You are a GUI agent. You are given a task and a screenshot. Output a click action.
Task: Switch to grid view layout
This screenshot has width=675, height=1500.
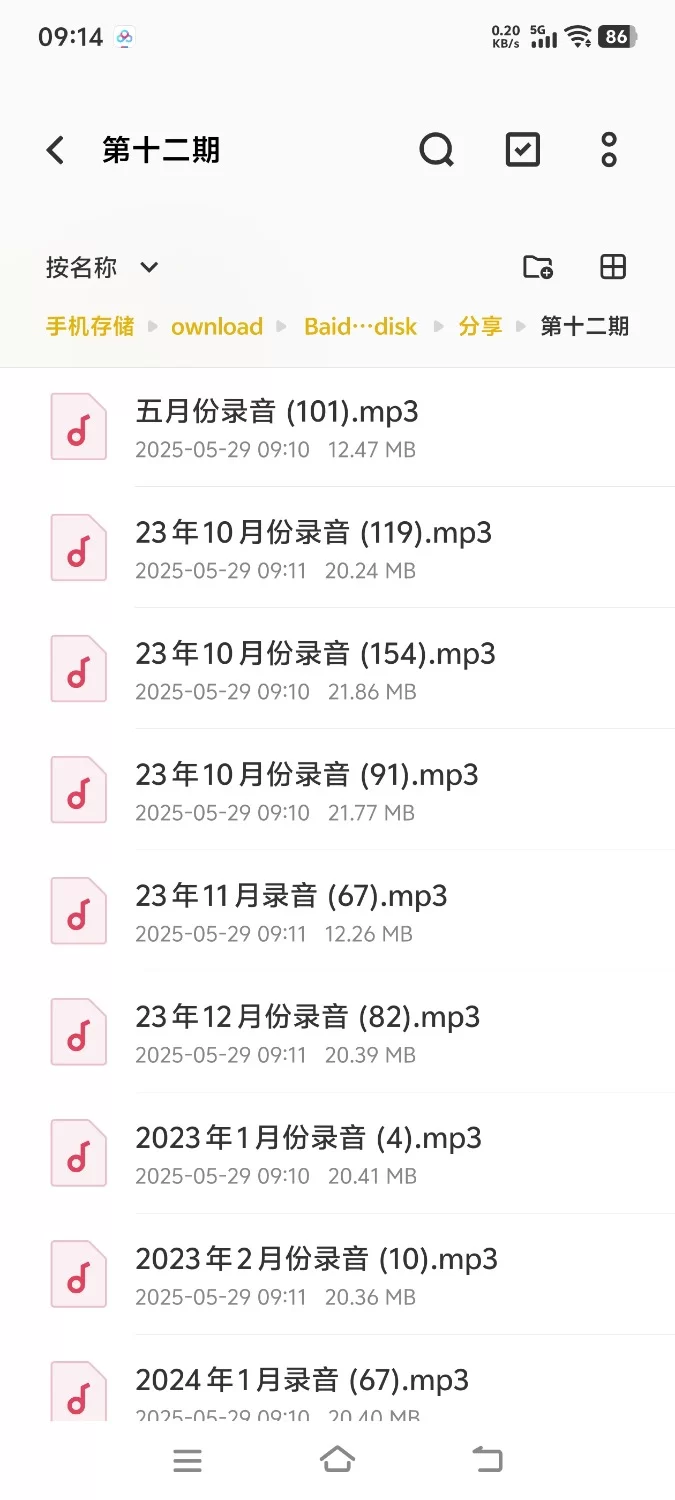click(612, 267)
